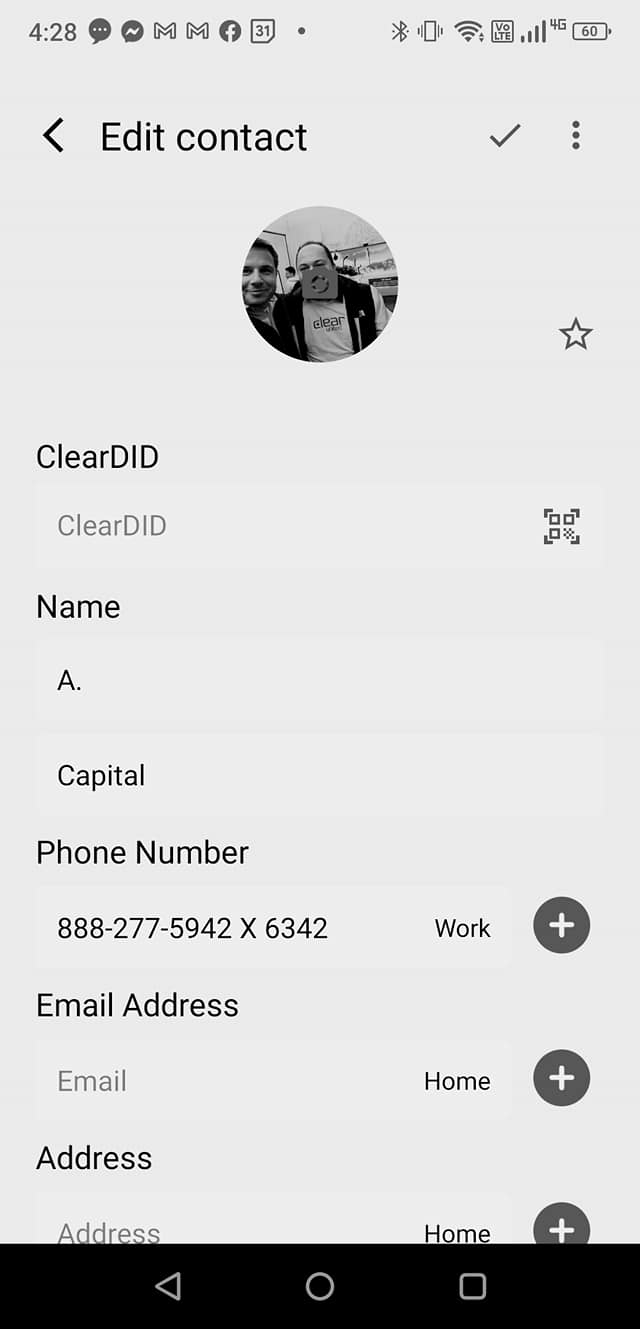Add another phone number
This screenshot has width=640, height=1329.
click(x=562, y=925)
